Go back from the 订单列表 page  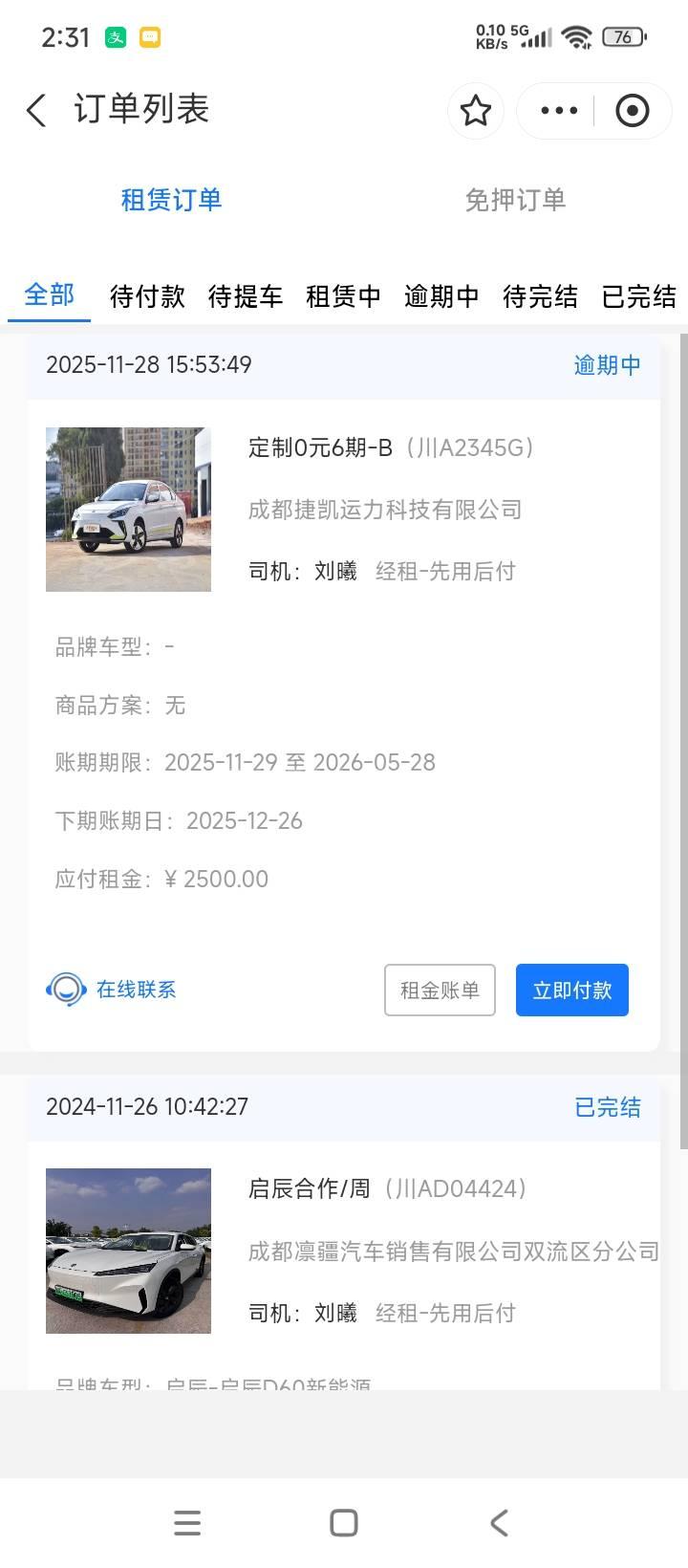(36, 110)
